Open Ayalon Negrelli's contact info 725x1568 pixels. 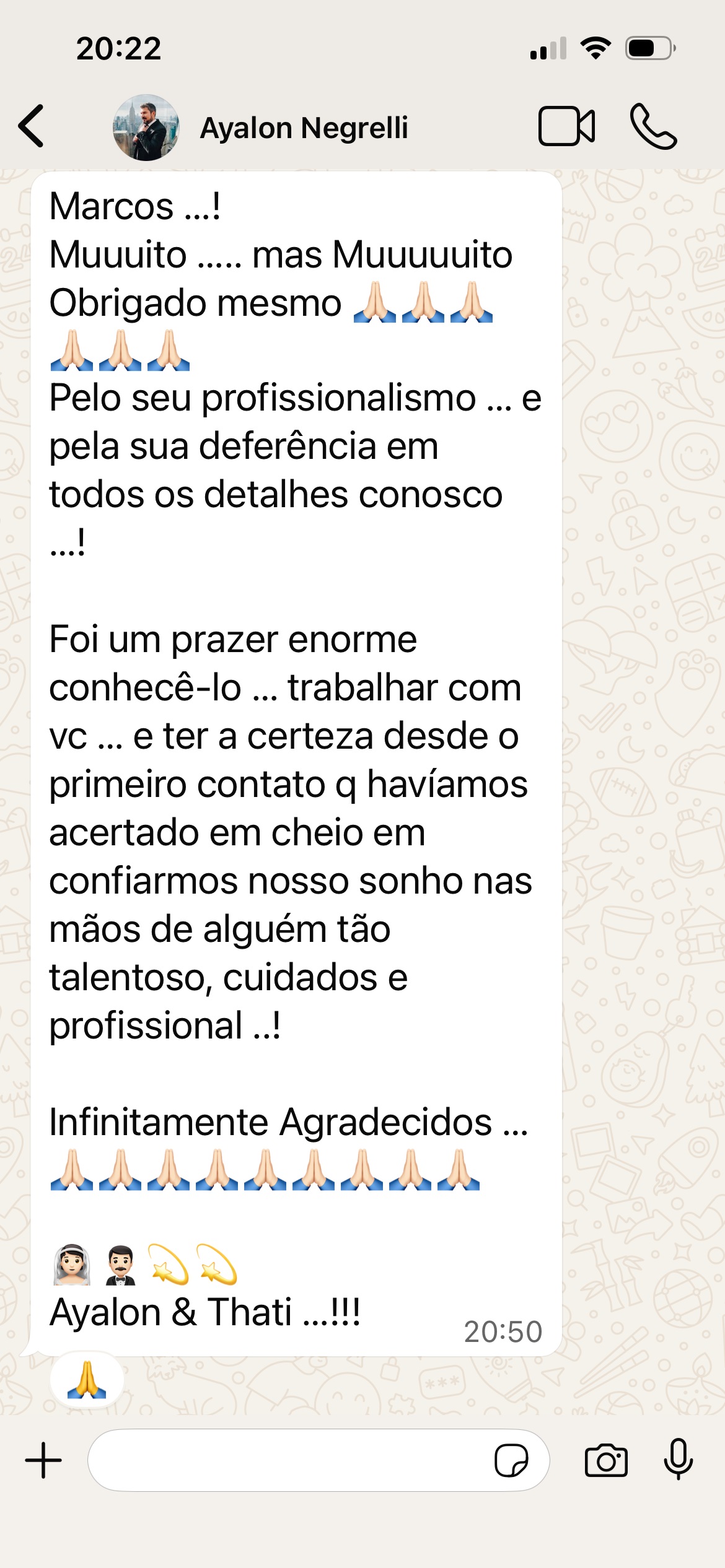pyautogui.click(x=304, y=128)
